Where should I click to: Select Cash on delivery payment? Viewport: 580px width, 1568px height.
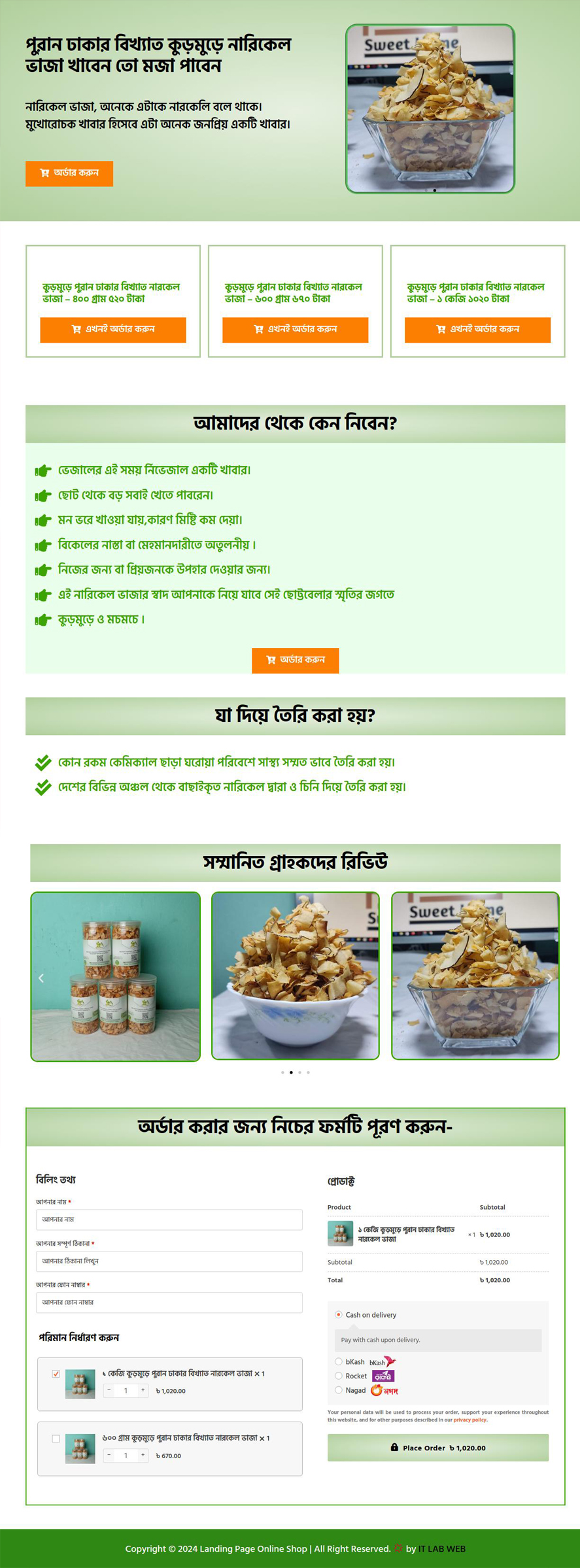click(x=338, y=1314)
